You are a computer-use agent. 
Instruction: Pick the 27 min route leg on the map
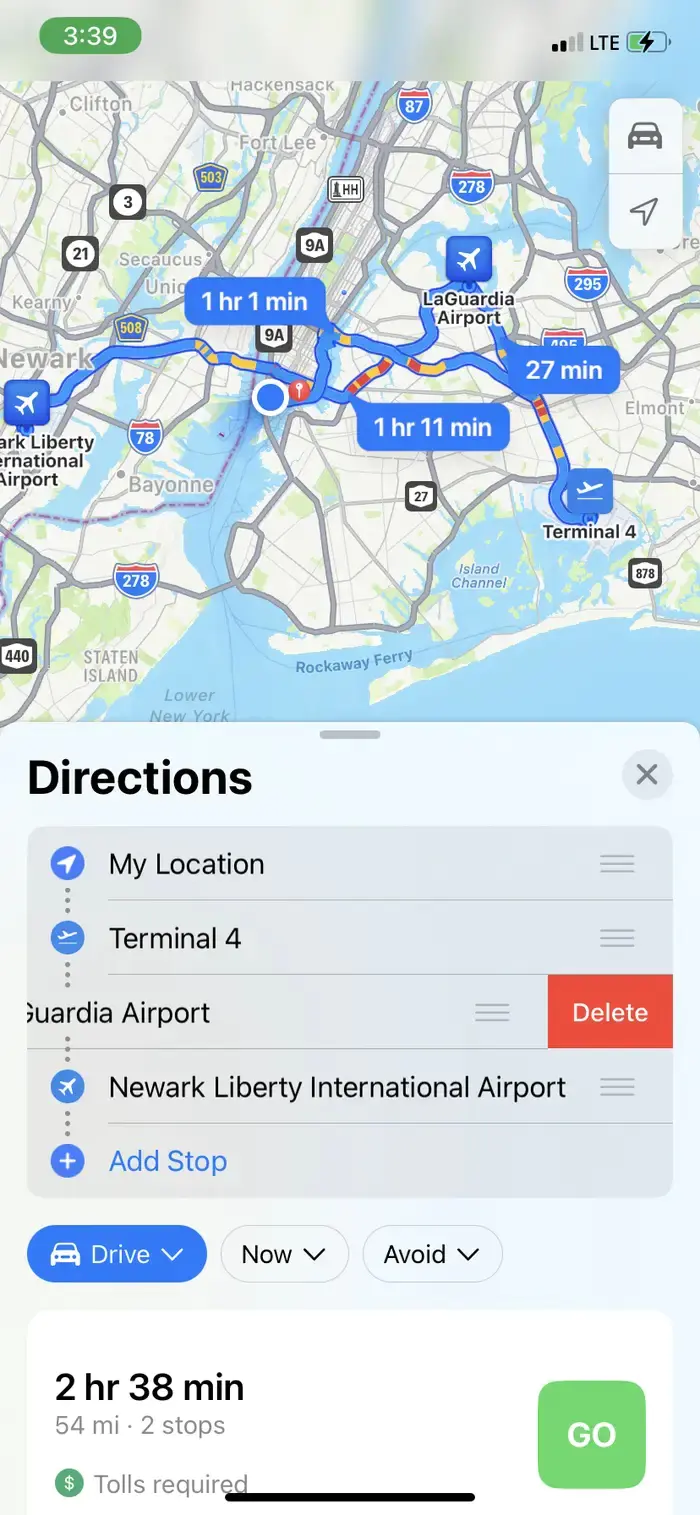coord(564,370)
